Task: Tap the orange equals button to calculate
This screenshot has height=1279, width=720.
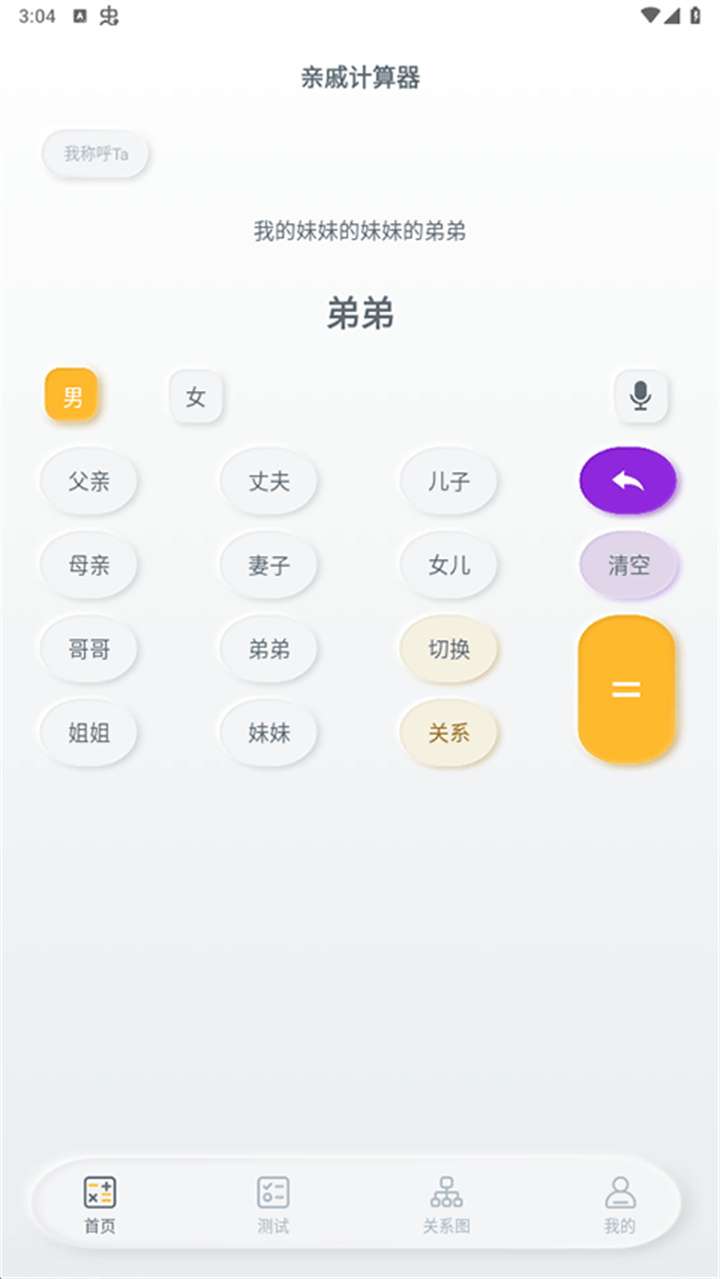Action: 627,688
